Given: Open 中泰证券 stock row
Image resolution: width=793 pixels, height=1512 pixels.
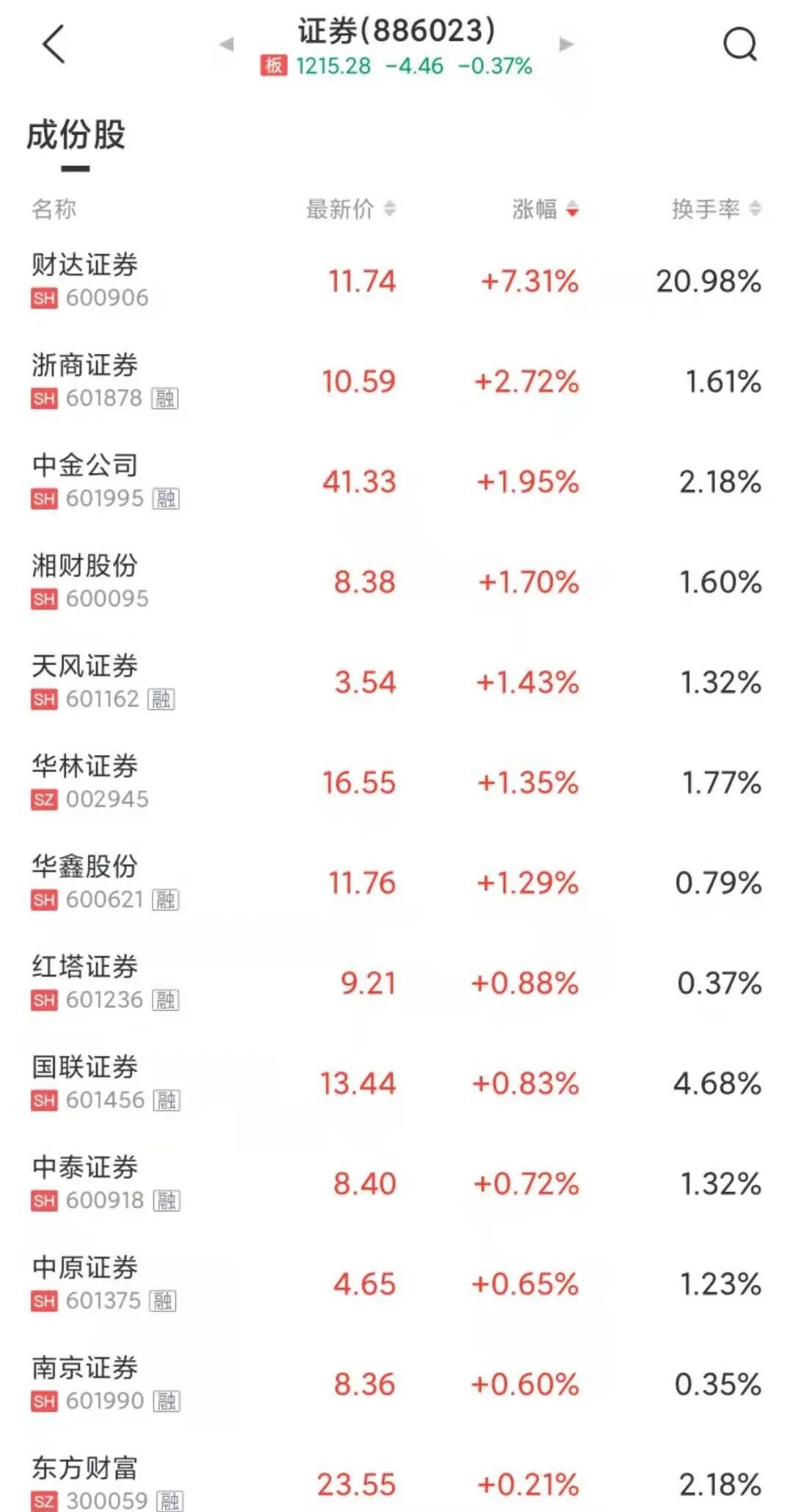Looking at the screenshot, I should pyautogui.click(x=85, y=1167).
